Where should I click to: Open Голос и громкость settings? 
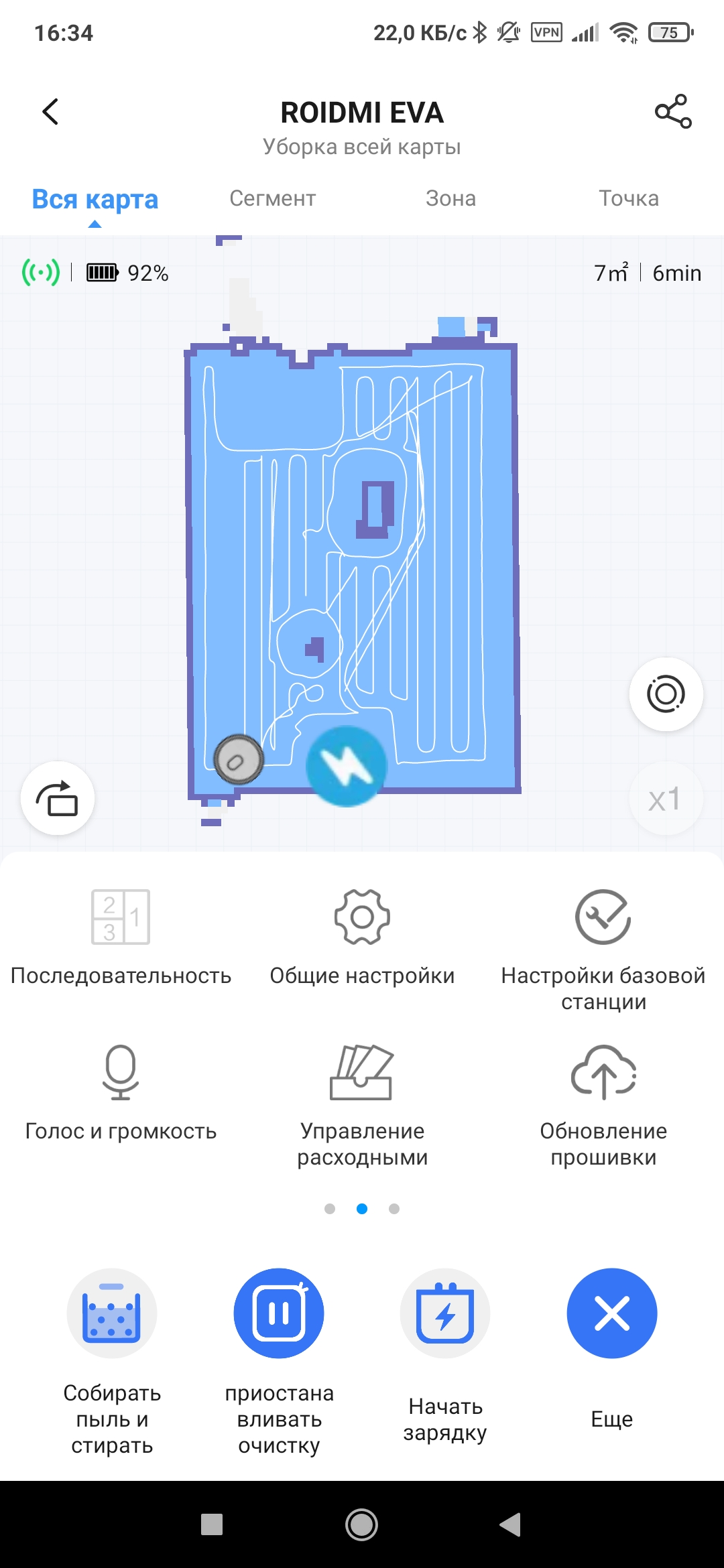(121, 1092)
